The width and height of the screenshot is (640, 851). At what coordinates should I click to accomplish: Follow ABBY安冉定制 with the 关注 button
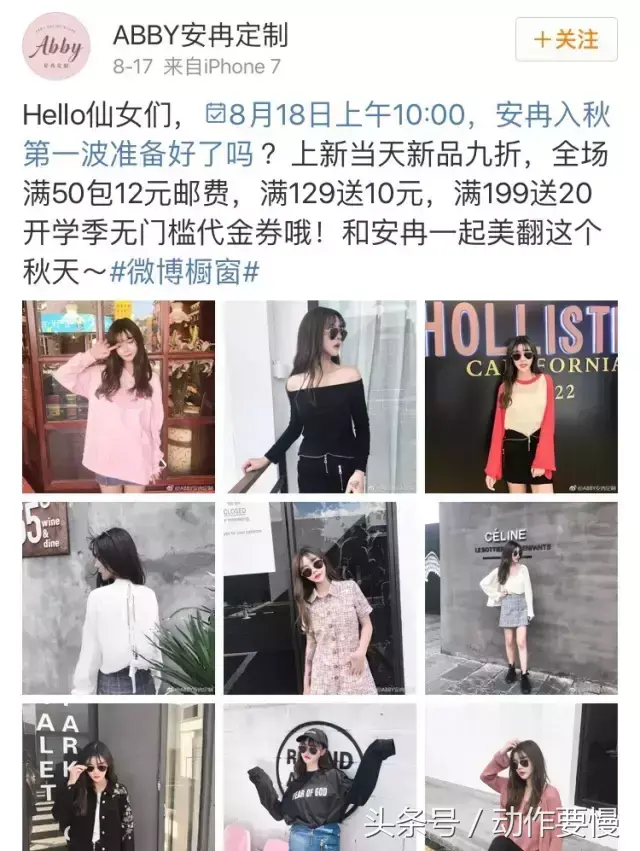click(x=565, y=40)
